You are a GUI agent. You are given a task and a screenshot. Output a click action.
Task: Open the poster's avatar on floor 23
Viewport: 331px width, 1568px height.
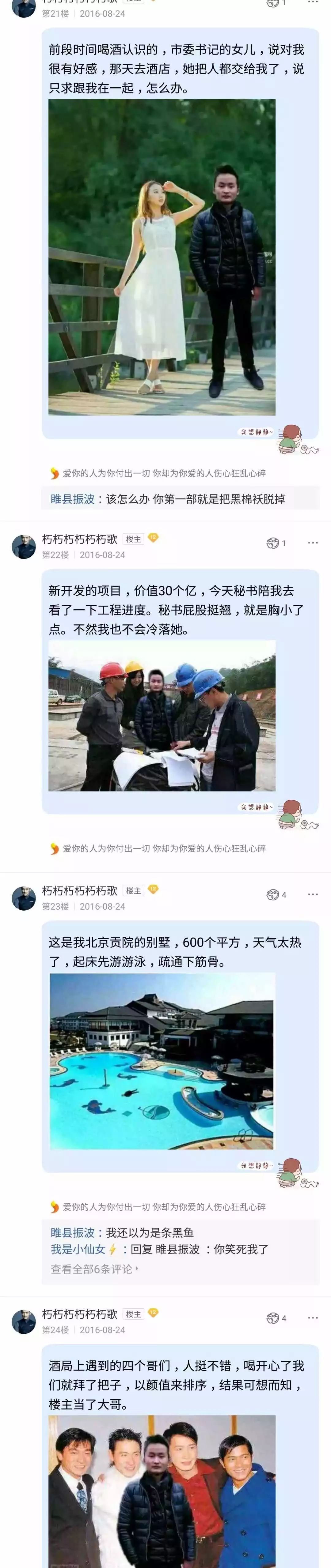[24, 898]
